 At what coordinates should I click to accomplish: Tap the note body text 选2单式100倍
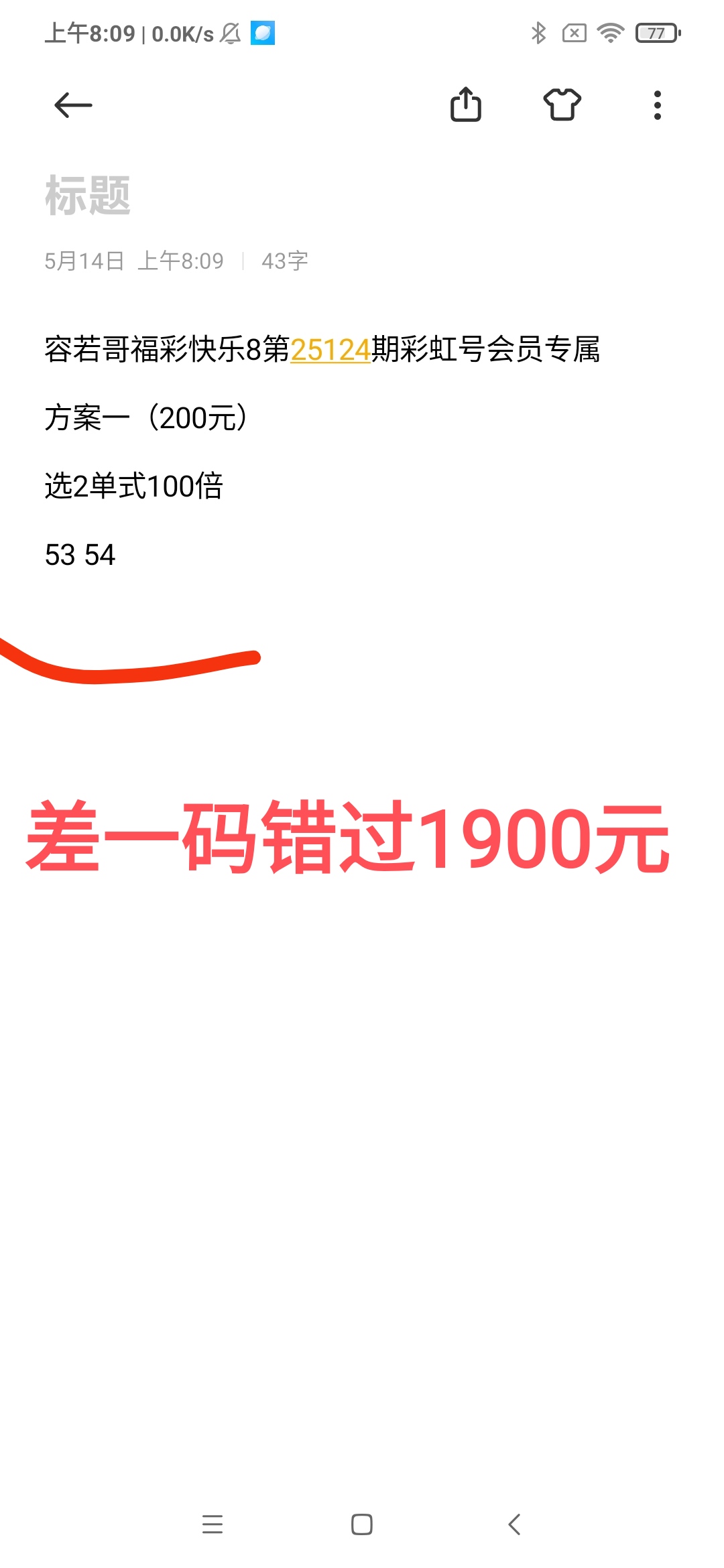click(x=134, y=487)
